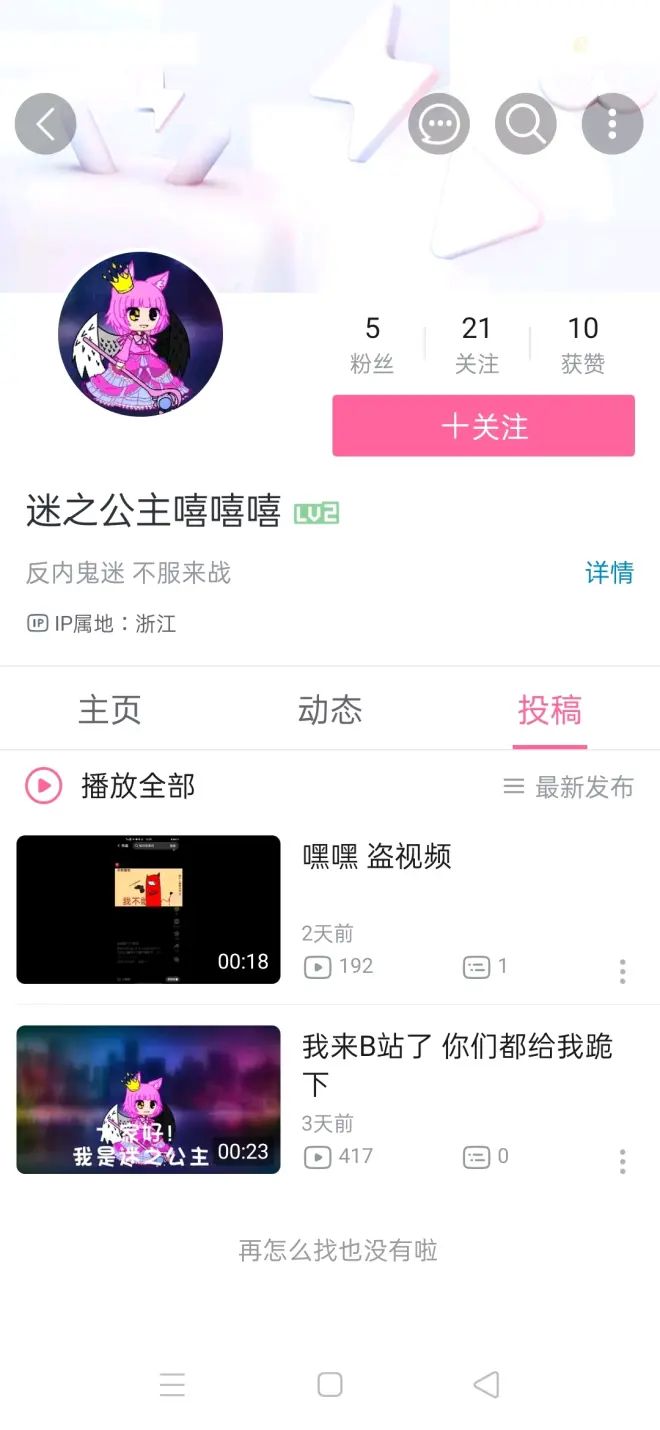This screenshot has width=660, height=1430.
Task: Tap the system home button
Action: coord(330,1384)
